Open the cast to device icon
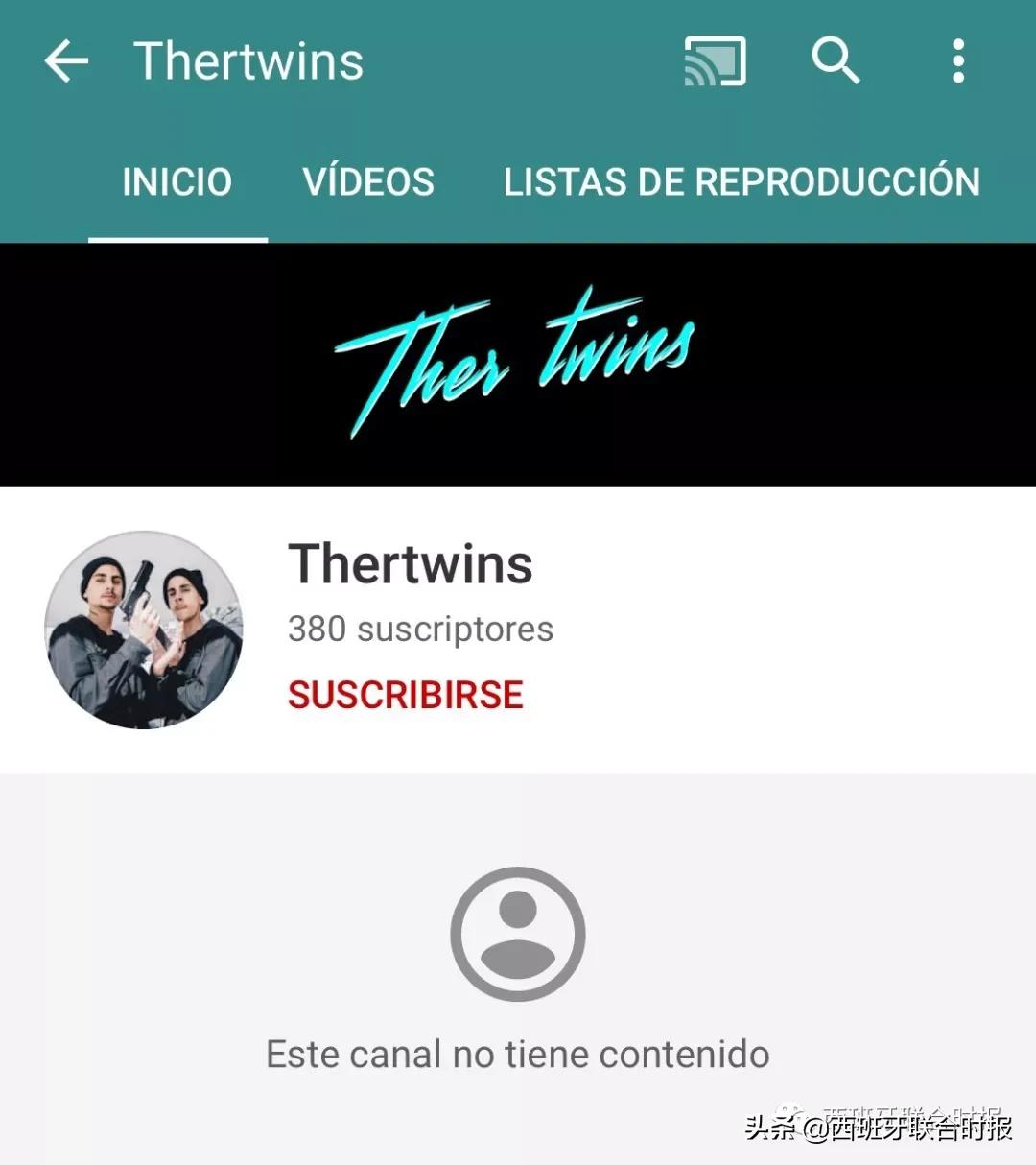 [715, 62]
